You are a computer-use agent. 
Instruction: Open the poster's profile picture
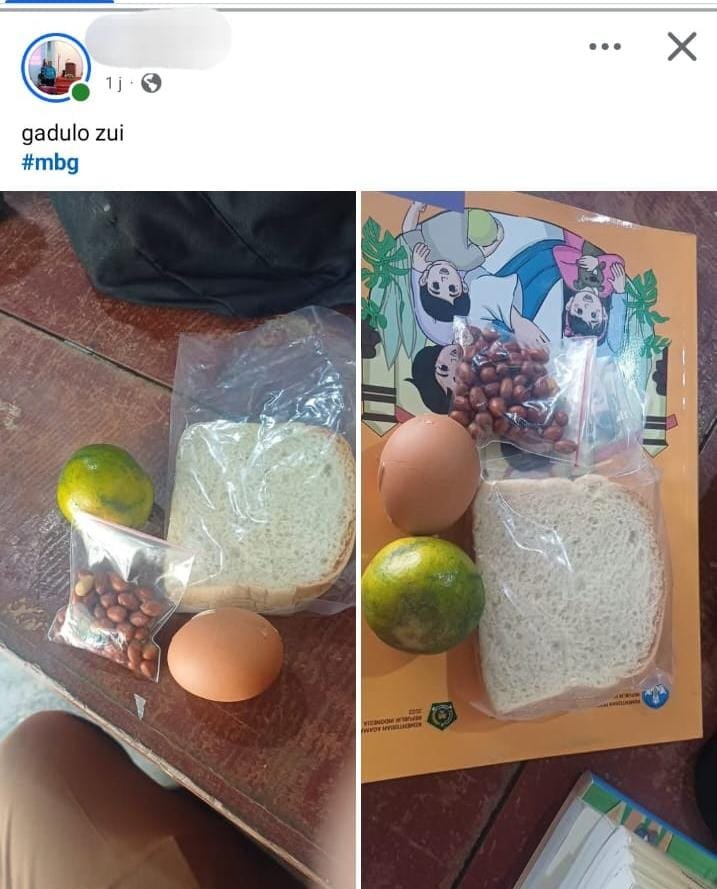click(56, 67)
